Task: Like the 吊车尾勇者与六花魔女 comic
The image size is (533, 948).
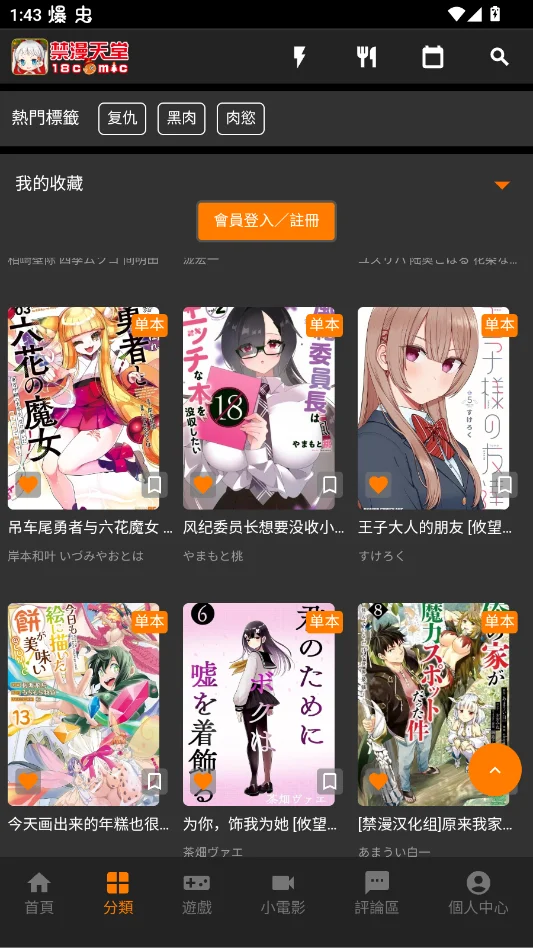Action: tap(28, 484)
